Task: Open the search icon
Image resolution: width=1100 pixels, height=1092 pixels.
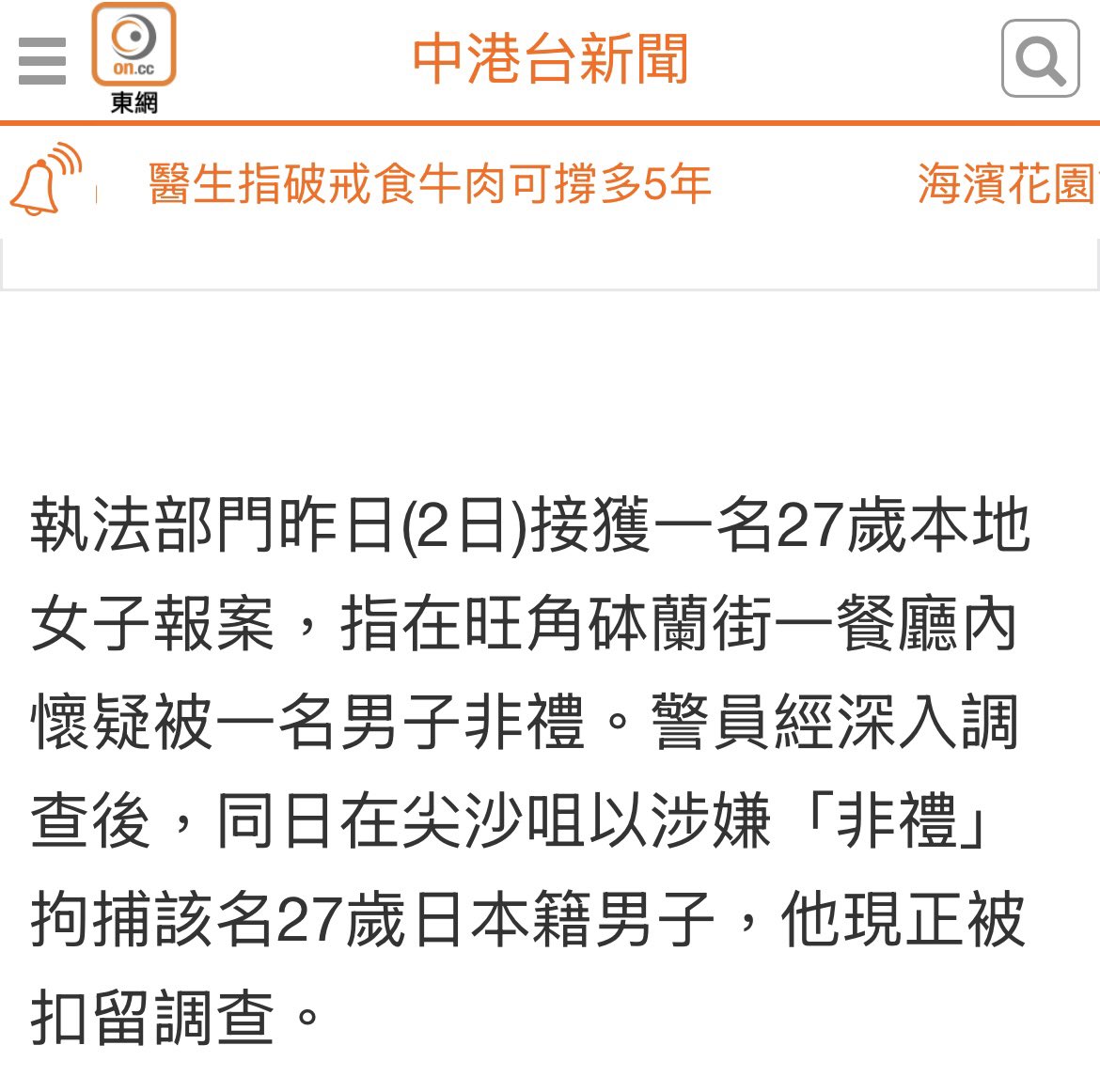Action: (1040, 59)
